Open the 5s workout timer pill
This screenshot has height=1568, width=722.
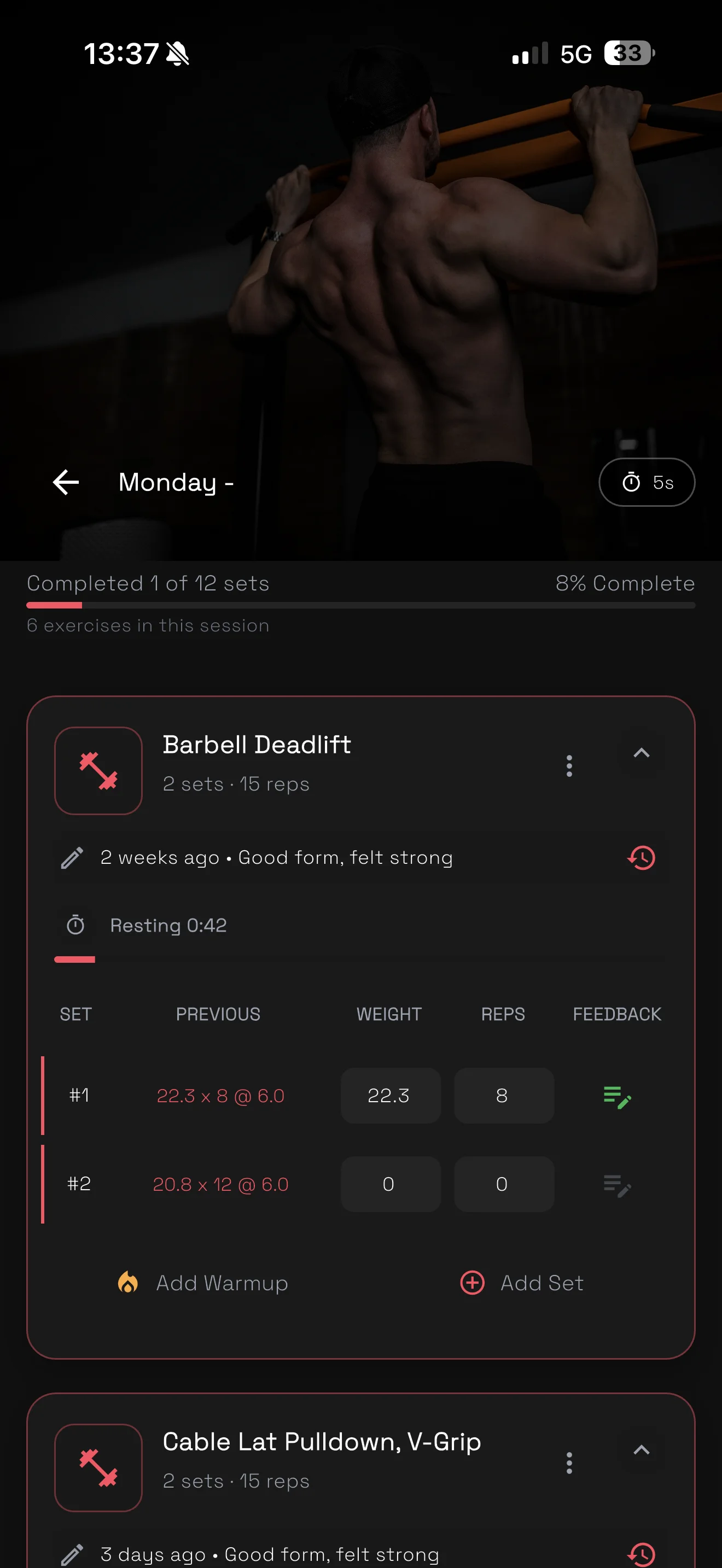pyautogui.click(x=647, y=482)
